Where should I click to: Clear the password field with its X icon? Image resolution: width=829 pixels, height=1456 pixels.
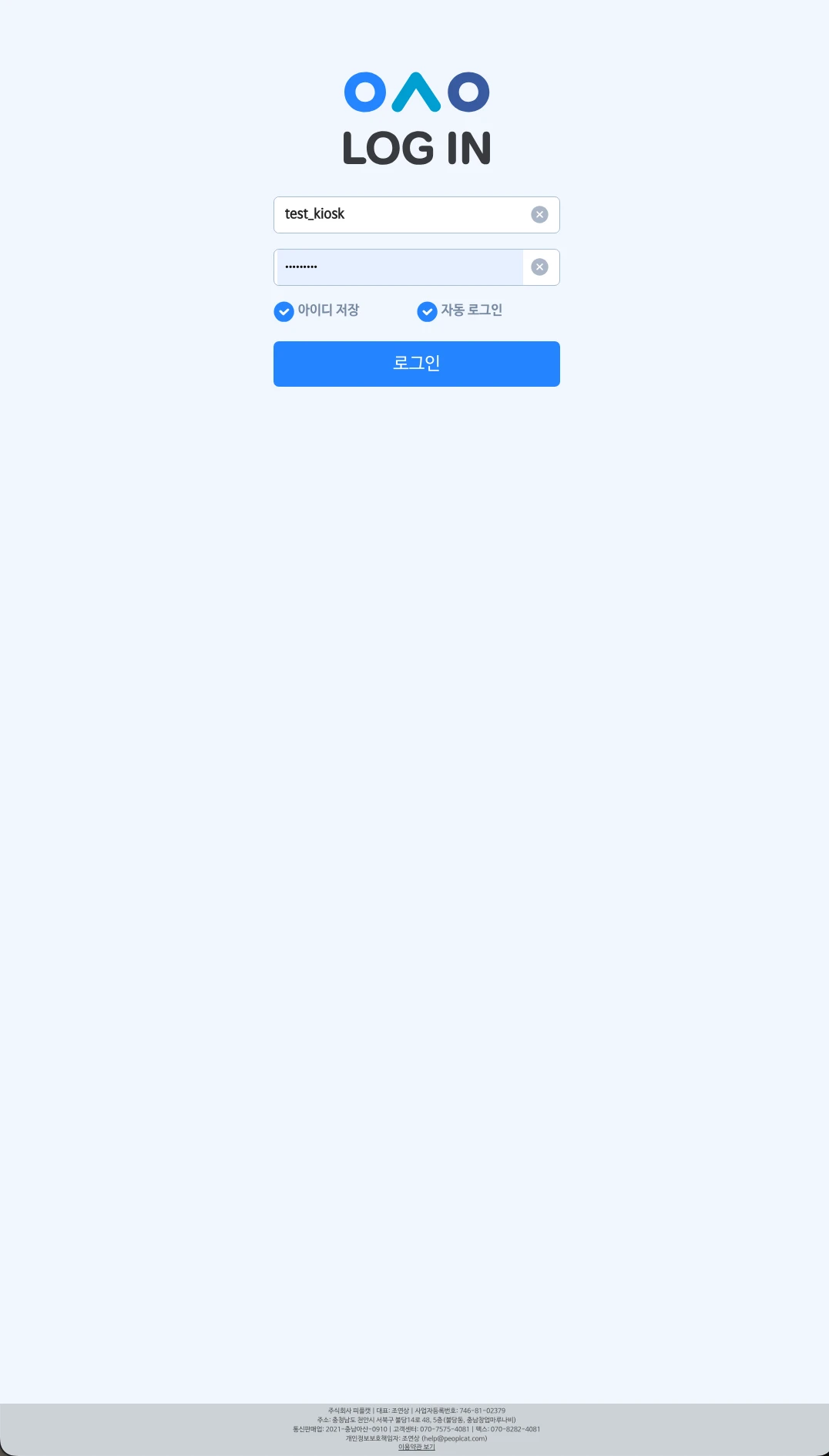[x=540, y=267]
